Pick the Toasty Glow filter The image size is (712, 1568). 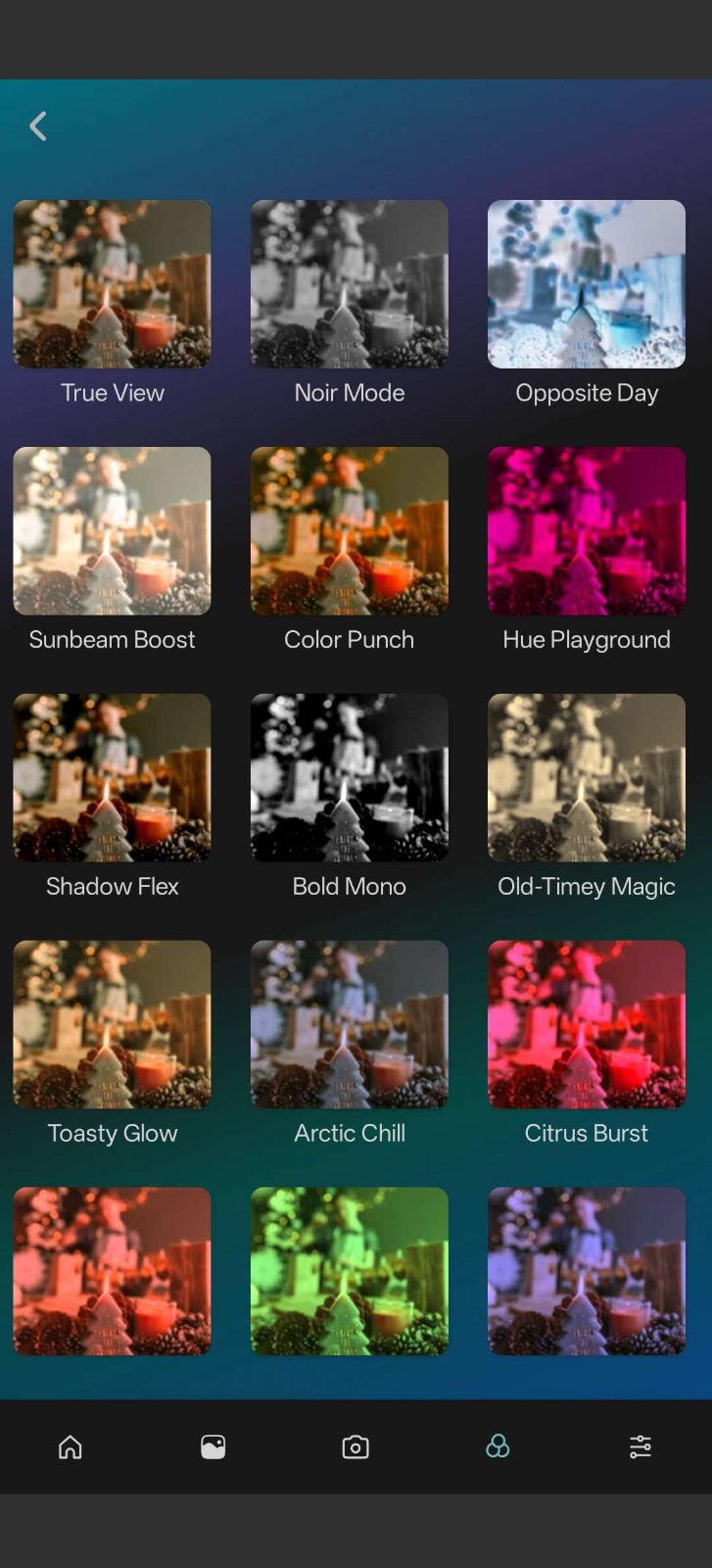click(x=112, y=1025)
